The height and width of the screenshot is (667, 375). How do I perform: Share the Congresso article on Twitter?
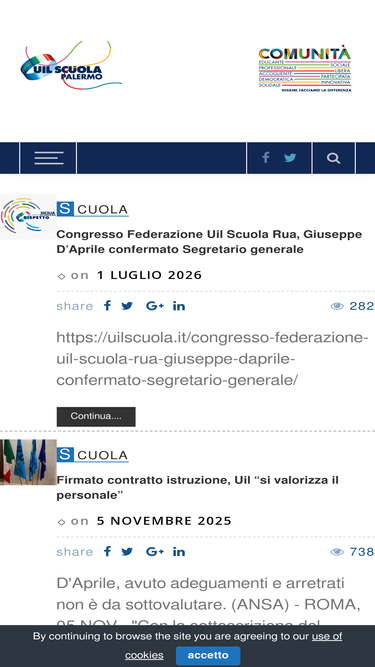127,306
